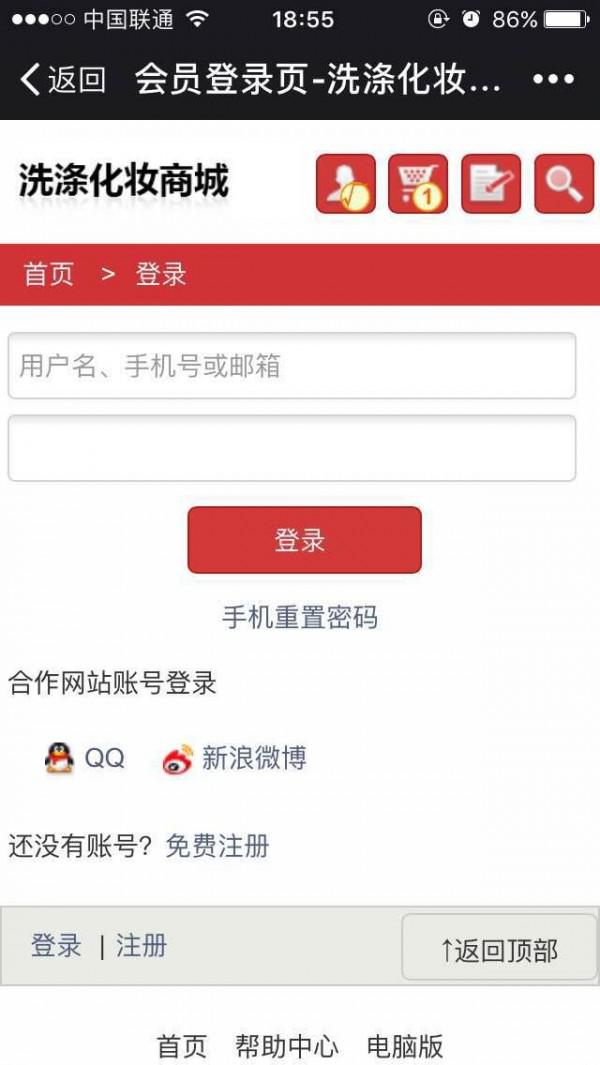Image resolution: width=600 pixels, height=1065 pixels.
Task: Go back using the 返回 arrow
Action: tap(62, 79)
